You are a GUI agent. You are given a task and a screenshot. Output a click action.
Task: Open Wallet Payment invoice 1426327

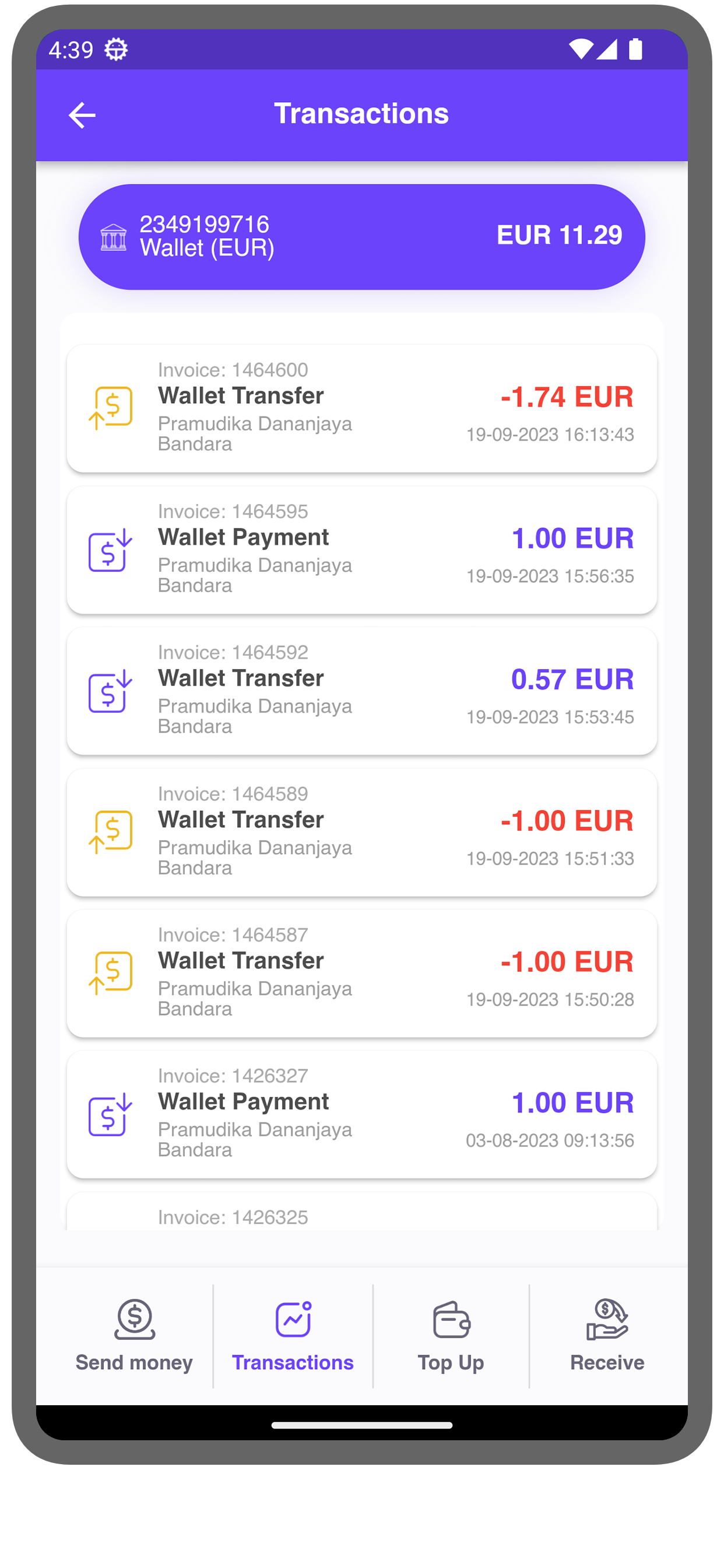coord(361,1114)
